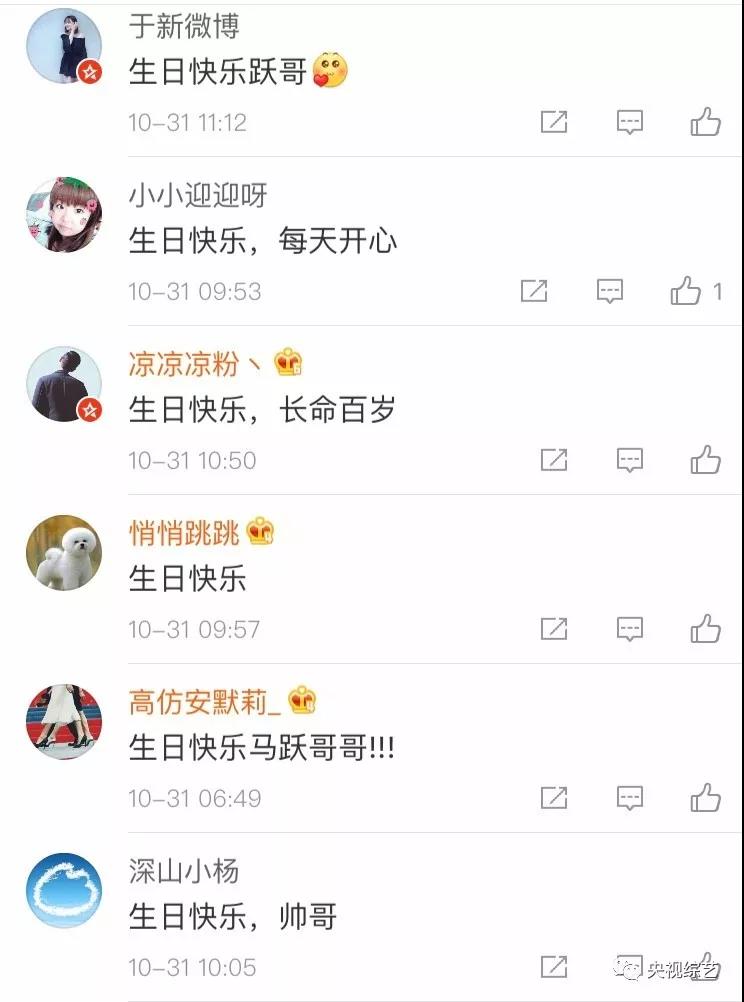Viewport: 744px width, 1002px height.
Task: Repost 凉凉凉粉's comment
Action: 554,461
